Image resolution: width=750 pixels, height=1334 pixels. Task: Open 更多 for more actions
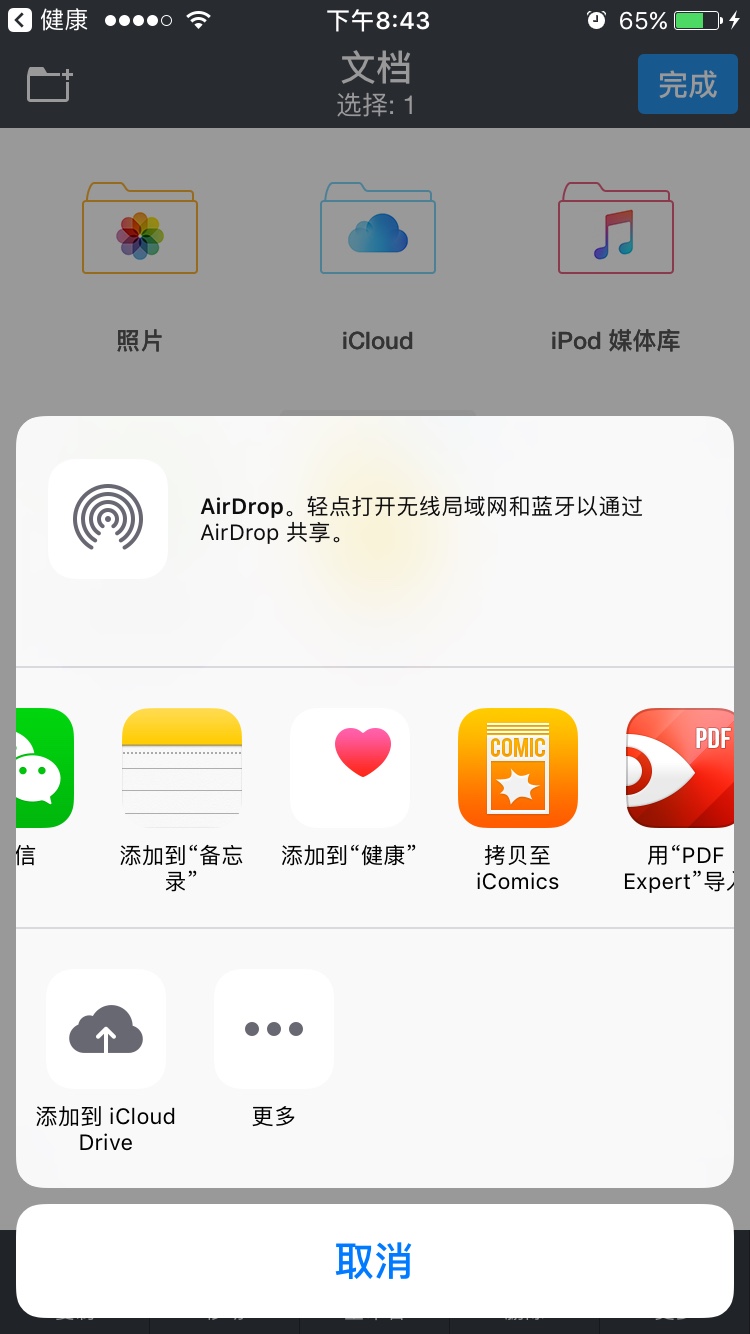274,1029
